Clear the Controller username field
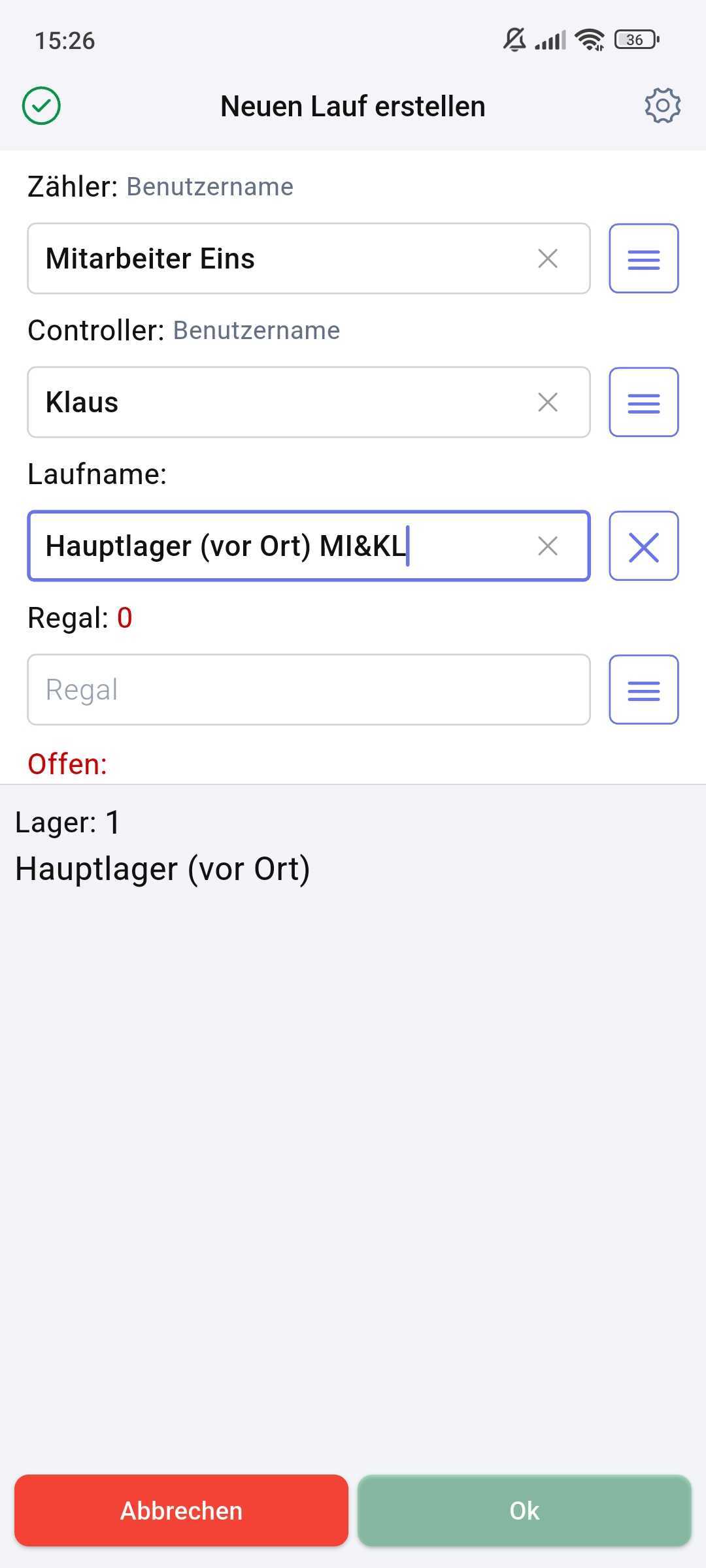Viewport: 706px width, 1568px height. point(548,402)
